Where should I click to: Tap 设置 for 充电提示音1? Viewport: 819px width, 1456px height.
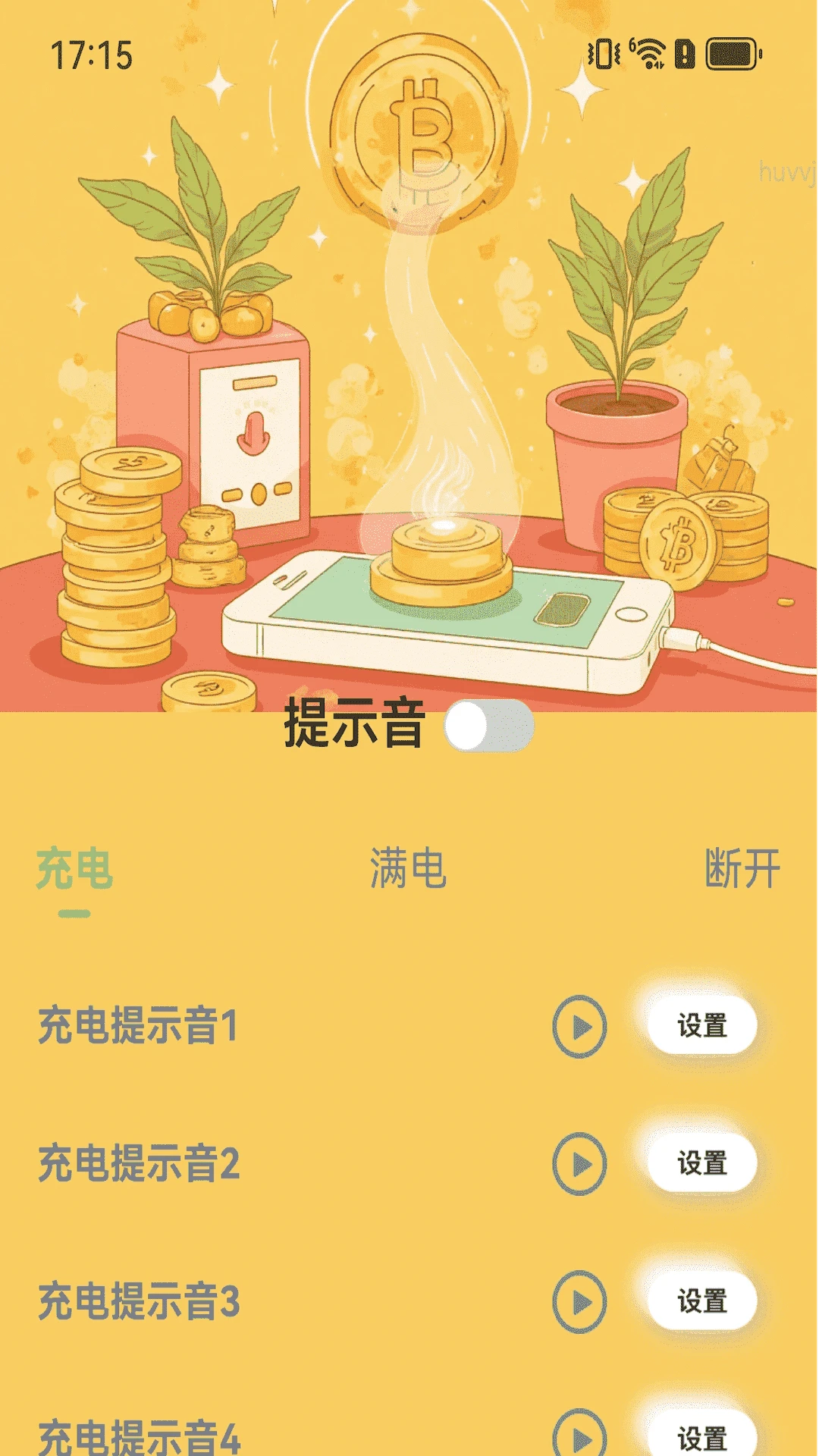(x=702, y=1026)
